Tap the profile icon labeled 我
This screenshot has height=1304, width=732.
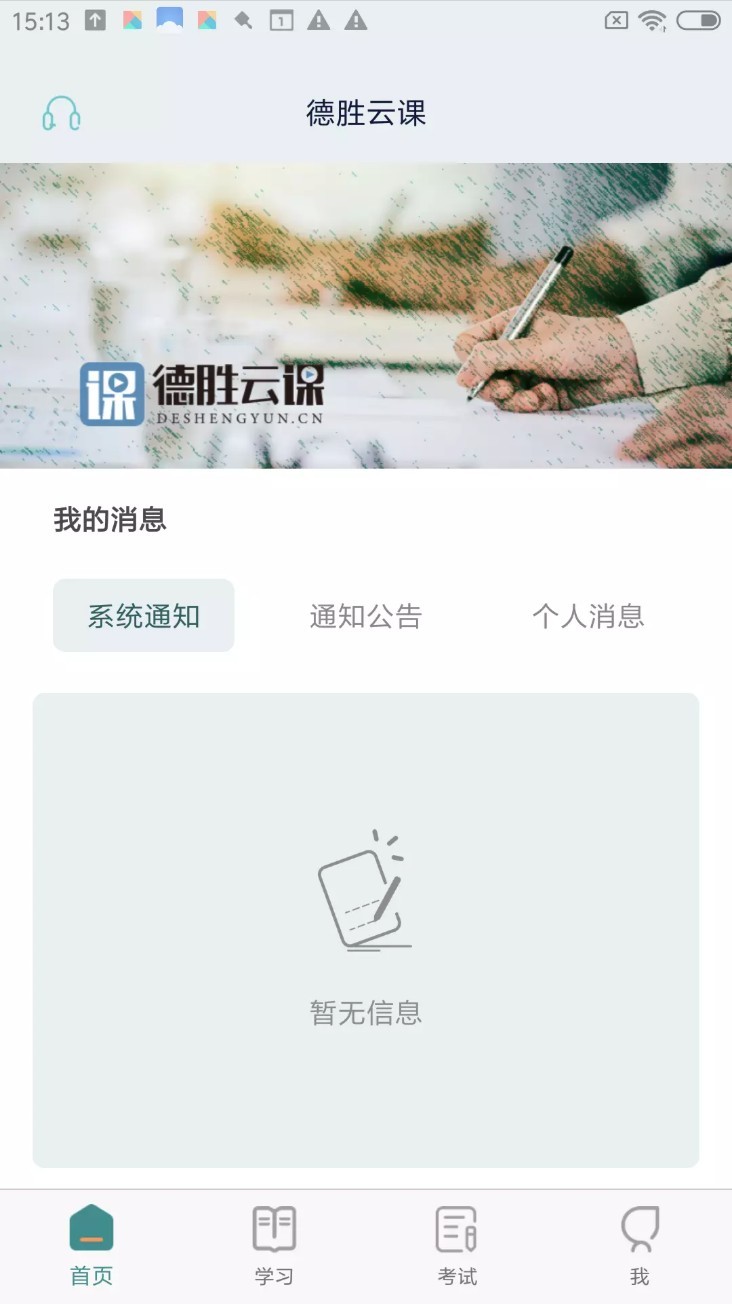[x=640, y=1227]
